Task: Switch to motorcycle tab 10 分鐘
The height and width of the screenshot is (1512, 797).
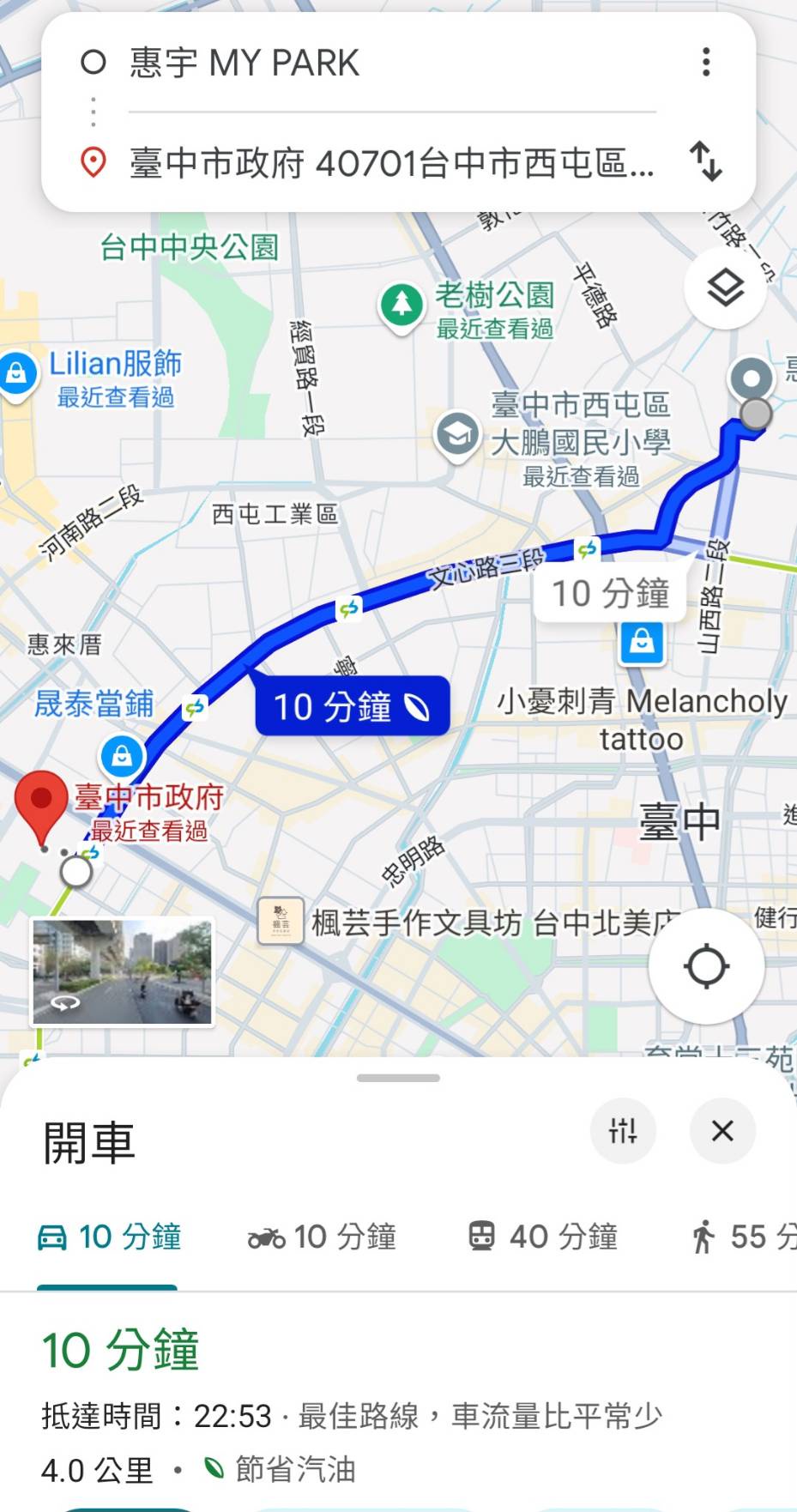Action: point(322,1237)
